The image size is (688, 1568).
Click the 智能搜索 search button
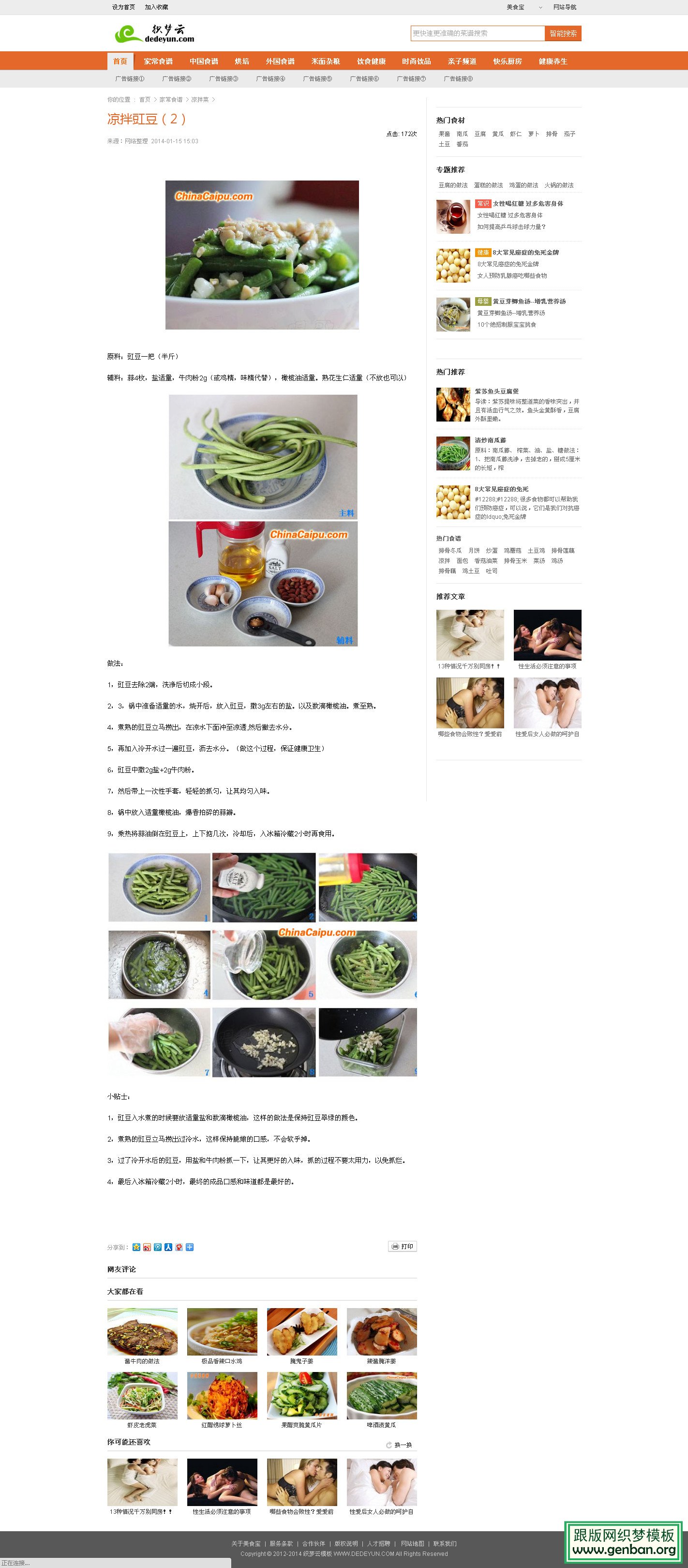click(x=563, y=33)
